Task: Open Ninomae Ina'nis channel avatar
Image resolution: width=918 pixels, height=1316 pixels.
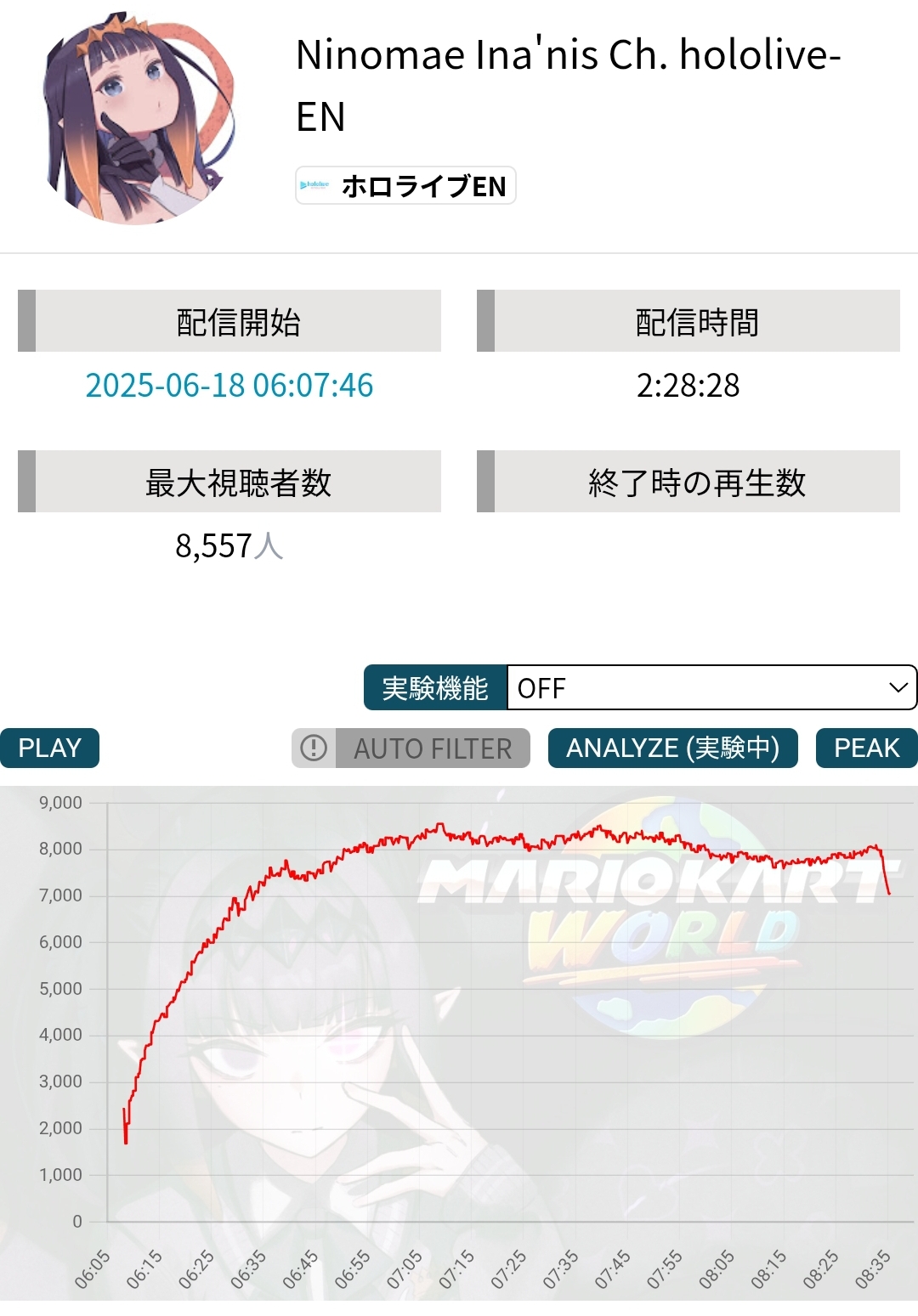Action: pos(138,119)
